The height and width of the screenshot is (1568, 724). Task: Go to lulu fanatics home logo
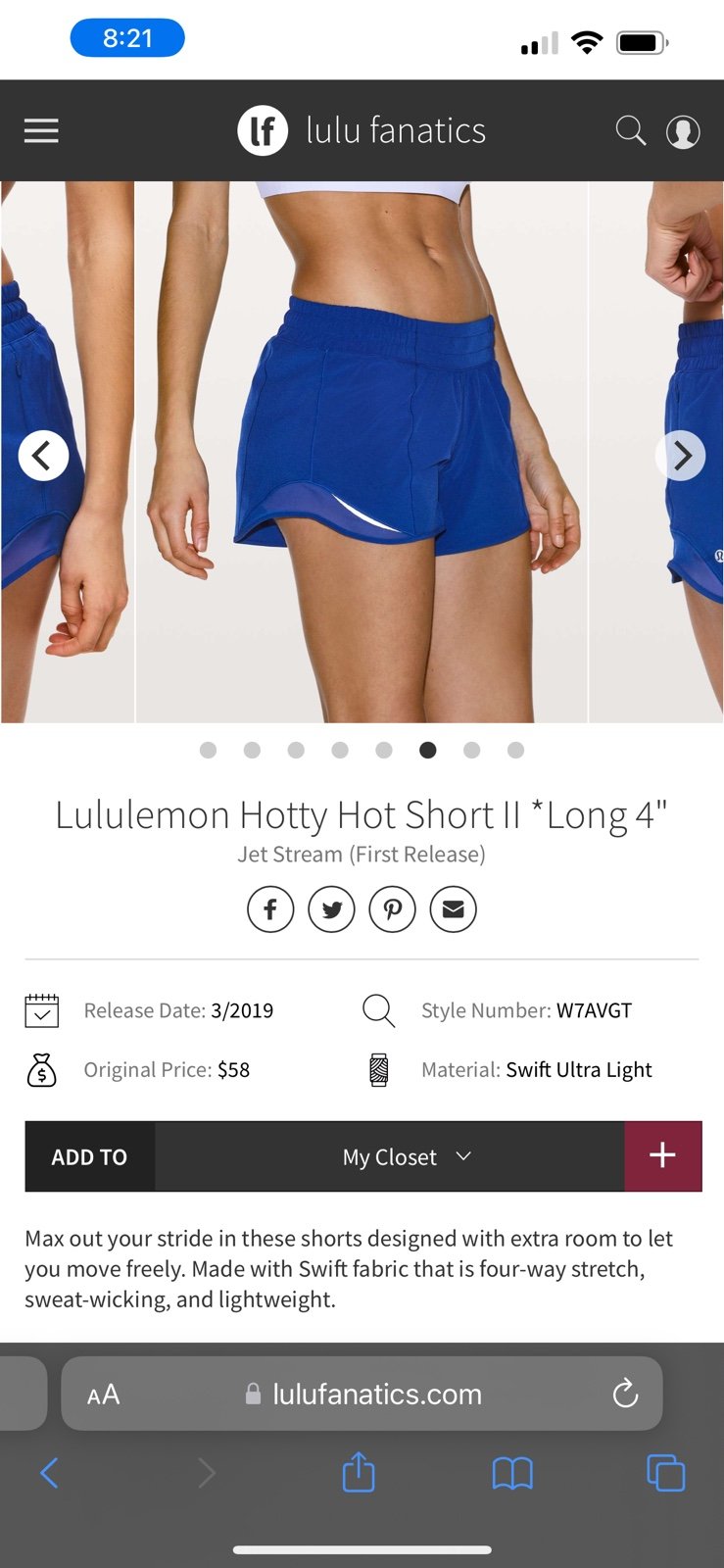pos(362,130)
